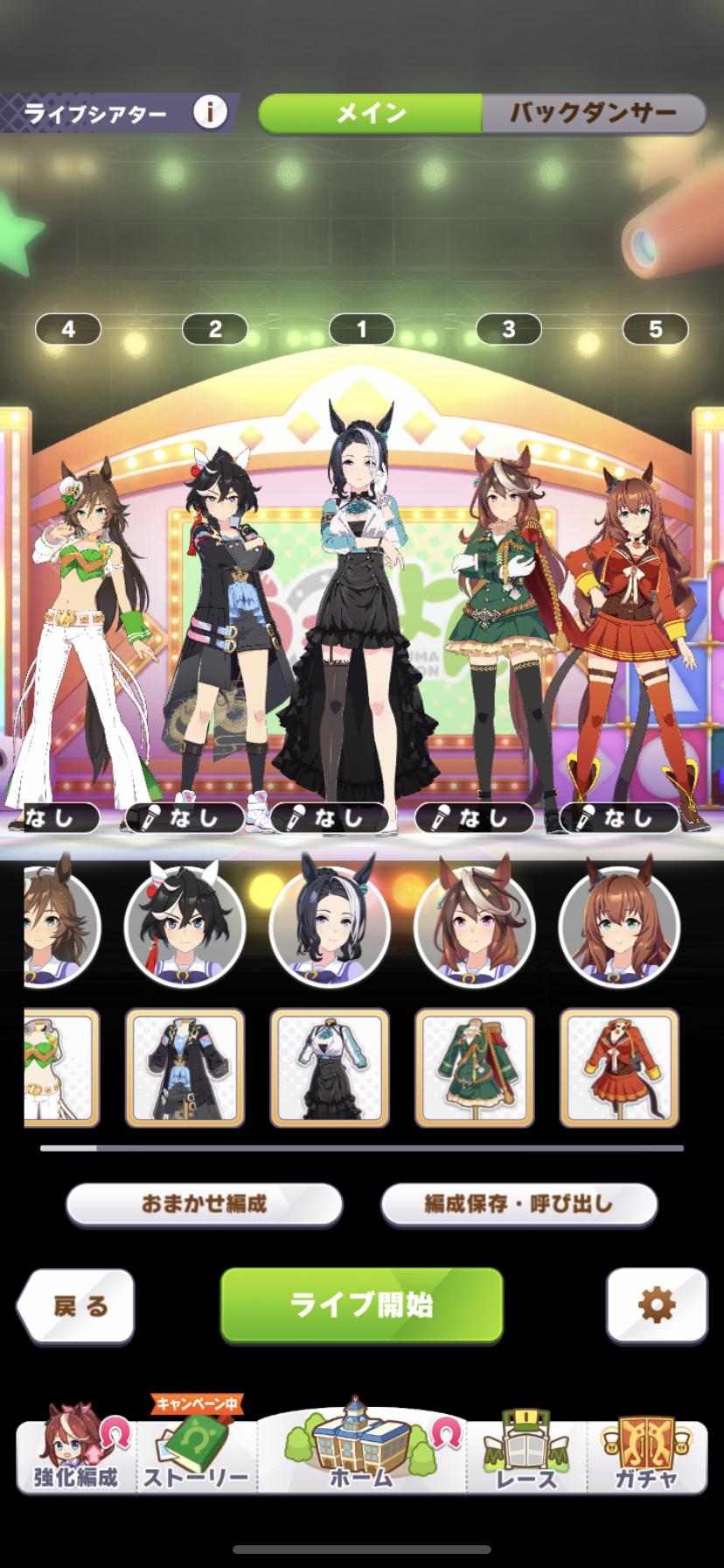The width and height of the screenshot is (724, 1568).
Task: Tap the microphone なし under position 5
Action: click(x=619, y=818)
